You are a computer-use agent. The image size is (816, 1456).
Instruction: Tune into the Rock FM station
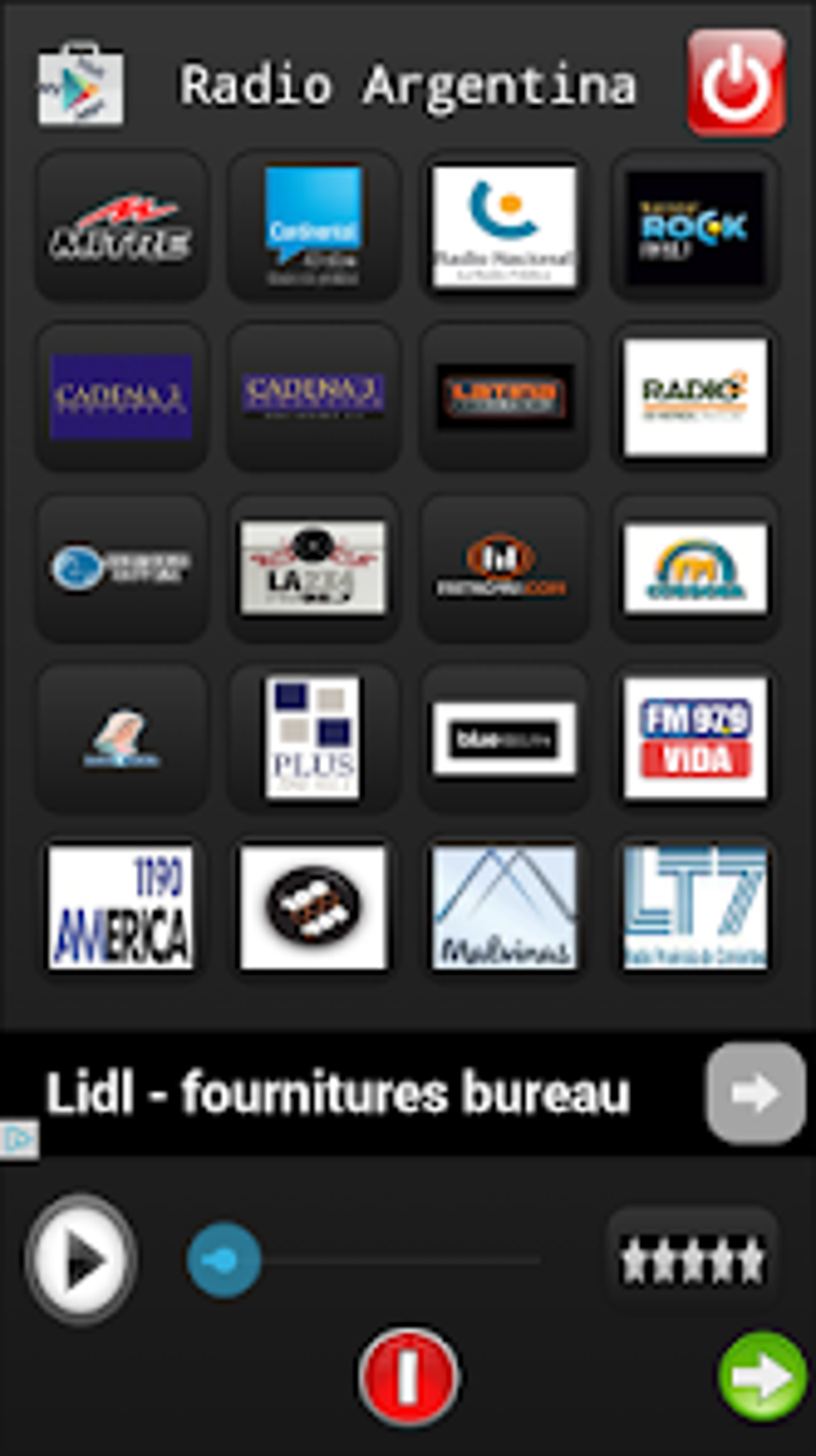point(694,227)
